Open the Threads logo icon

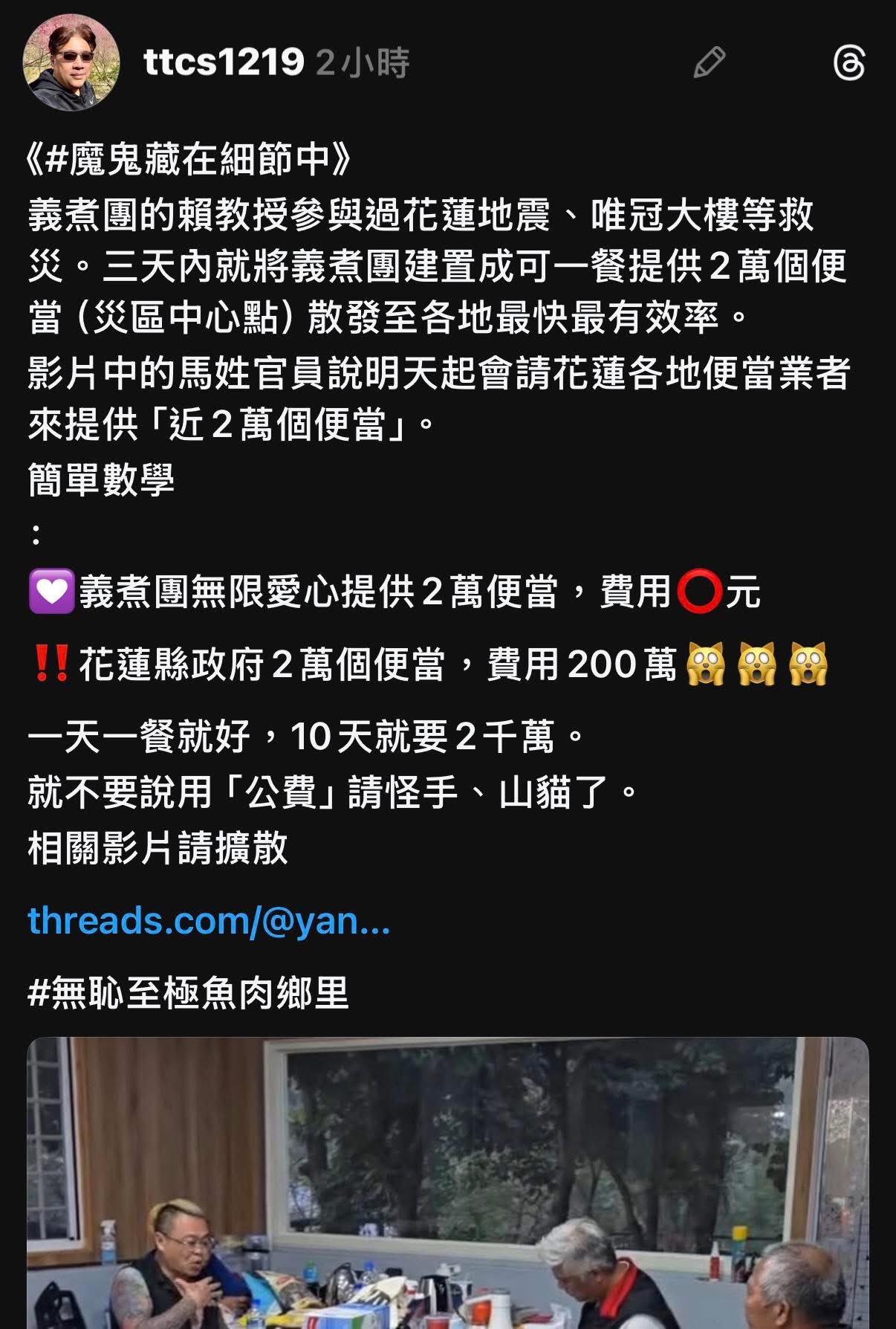(x=848, y=62)
